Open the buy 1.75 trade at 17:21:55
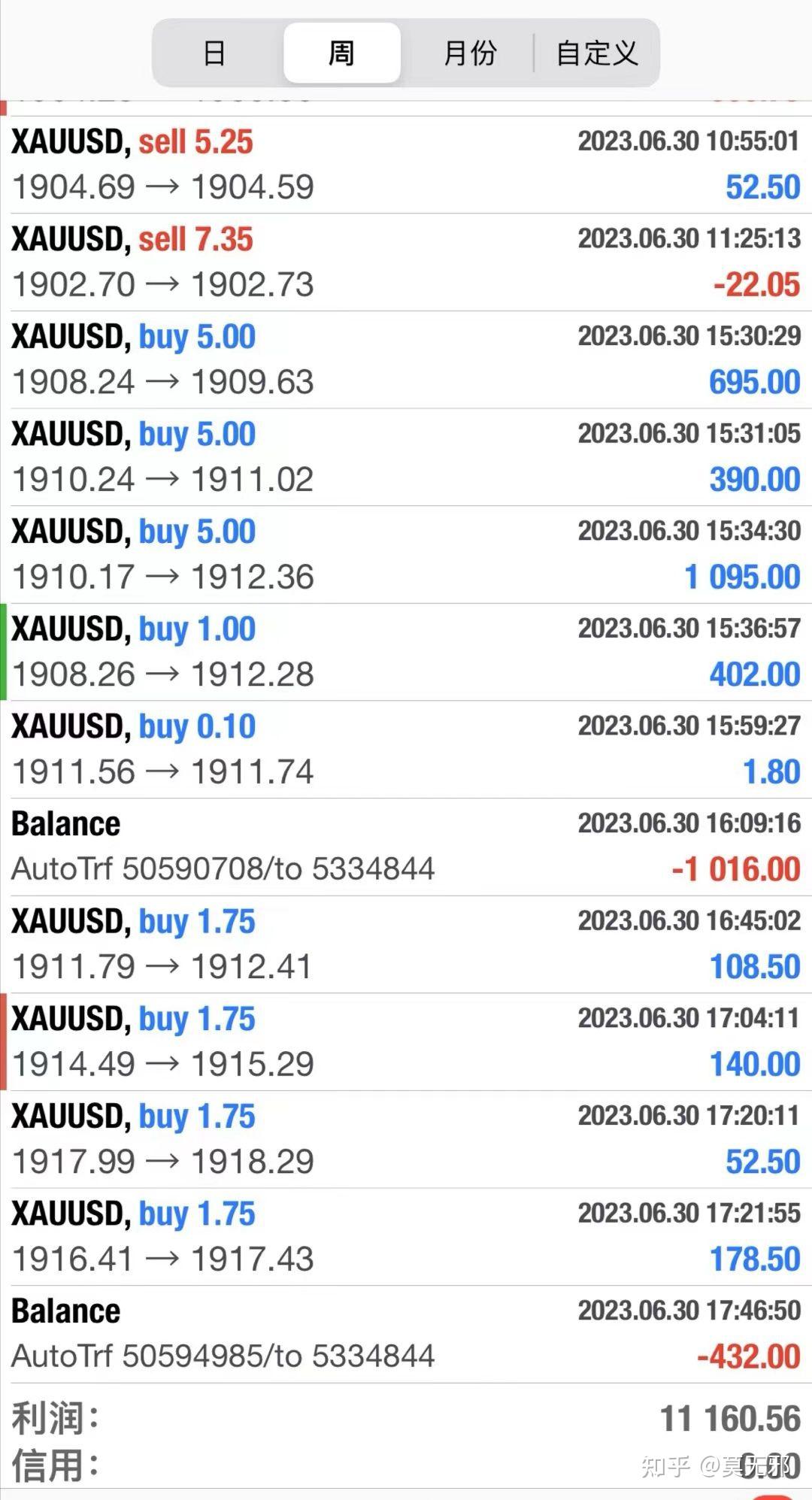 [x=406, y=1236]
